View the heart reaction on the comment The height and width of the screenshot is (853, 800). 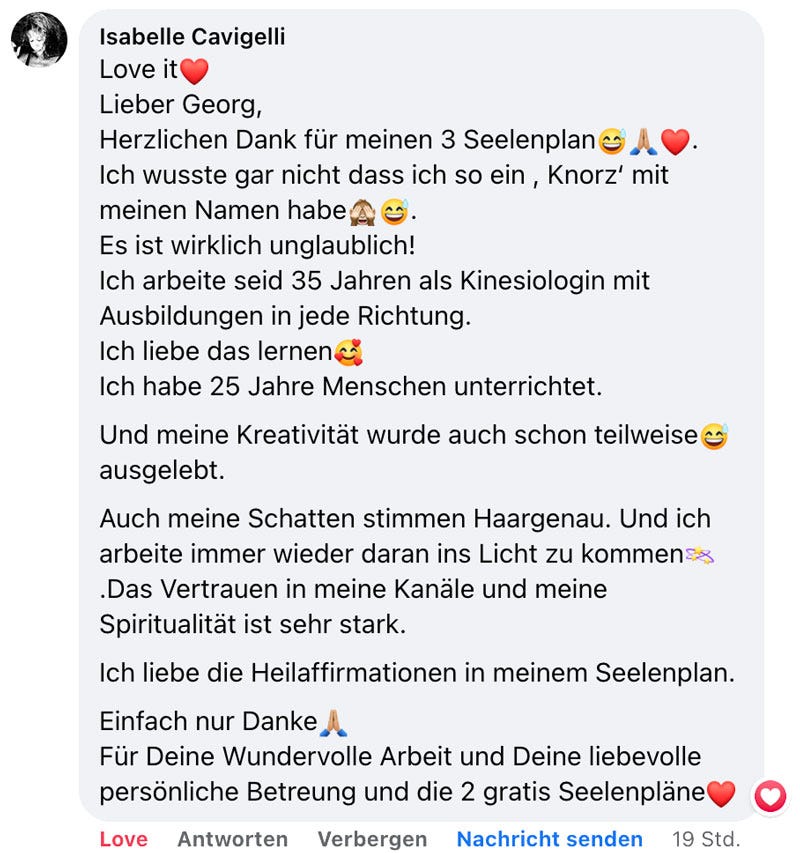pos(769,796)
